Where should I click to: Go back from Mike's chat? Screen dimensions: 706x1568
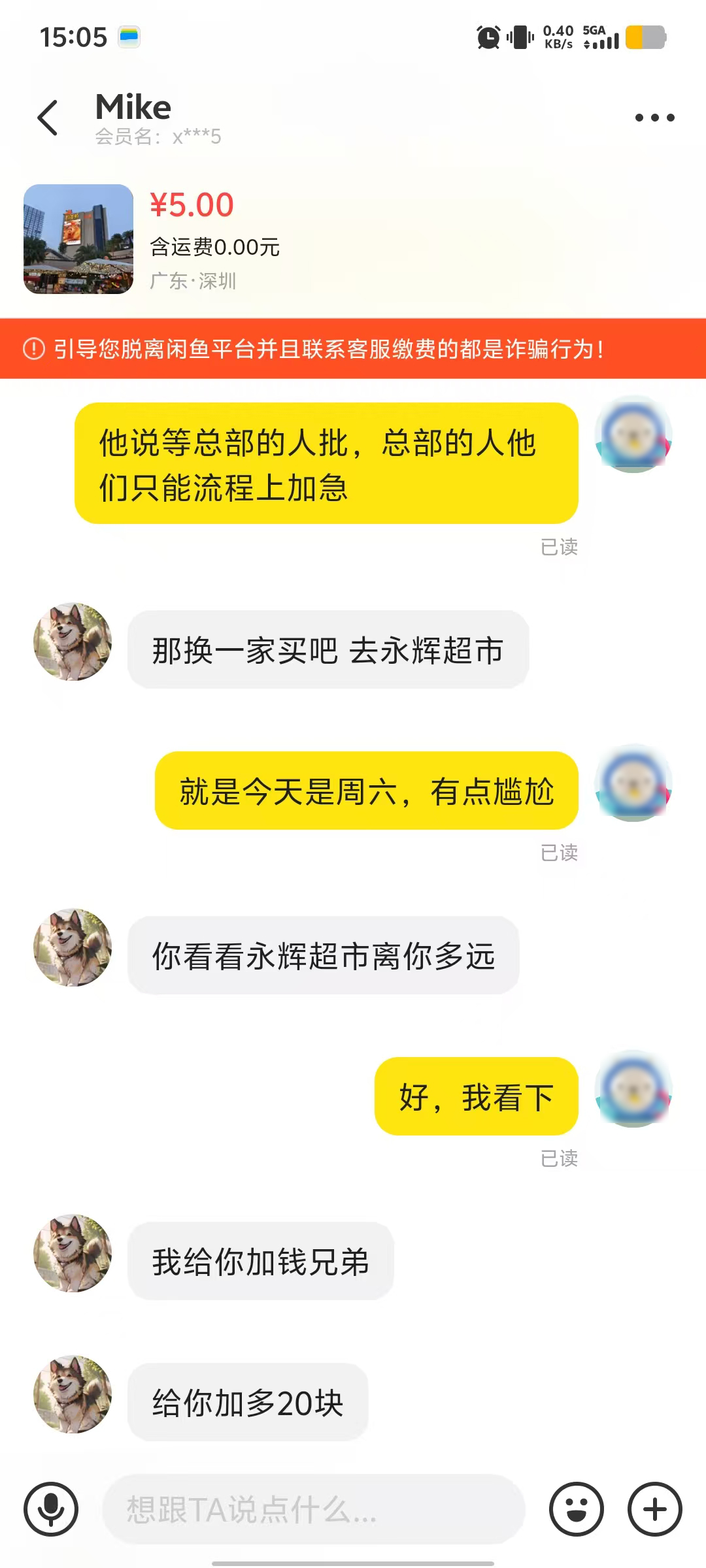[48, 118]
